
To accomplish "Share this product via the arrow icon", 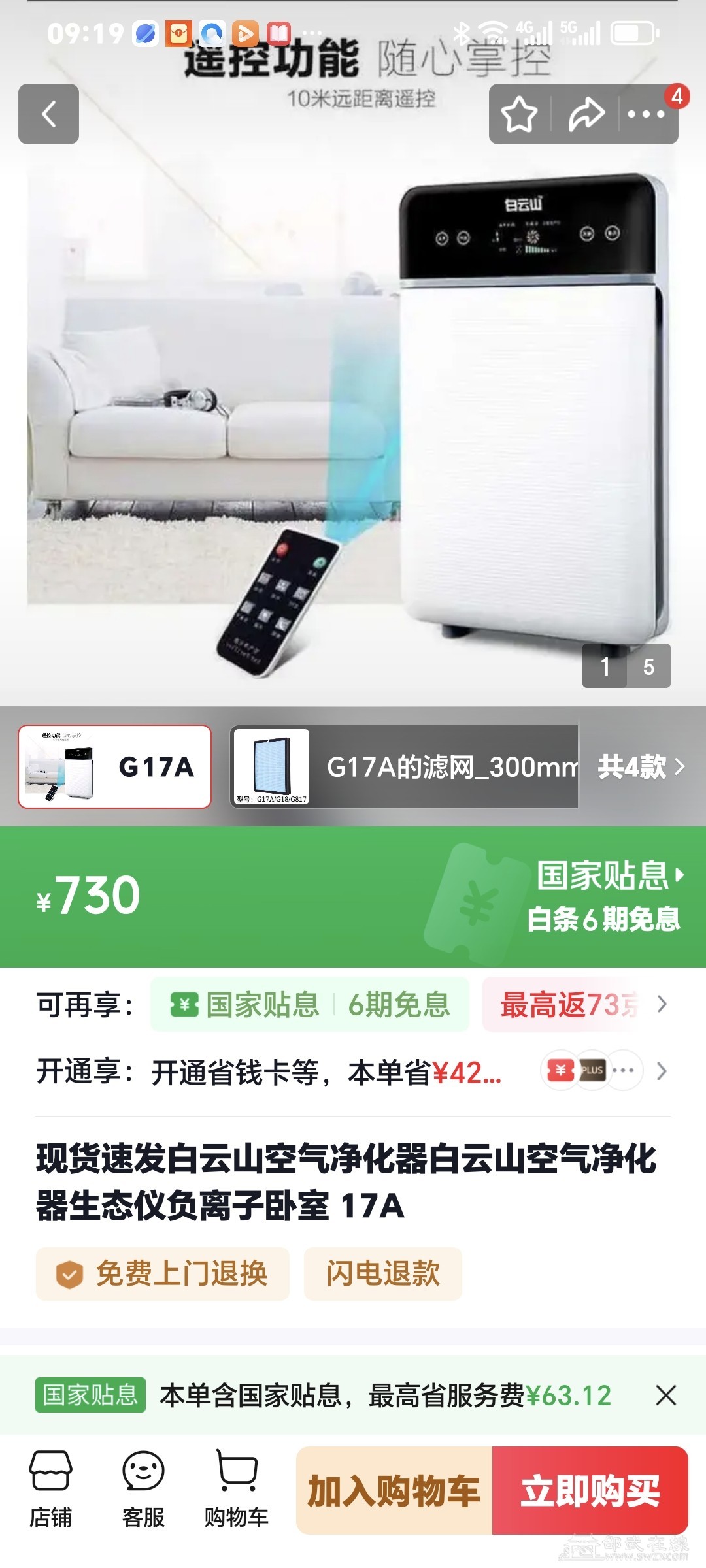I will pyautogui.click(x=586, y=114).
